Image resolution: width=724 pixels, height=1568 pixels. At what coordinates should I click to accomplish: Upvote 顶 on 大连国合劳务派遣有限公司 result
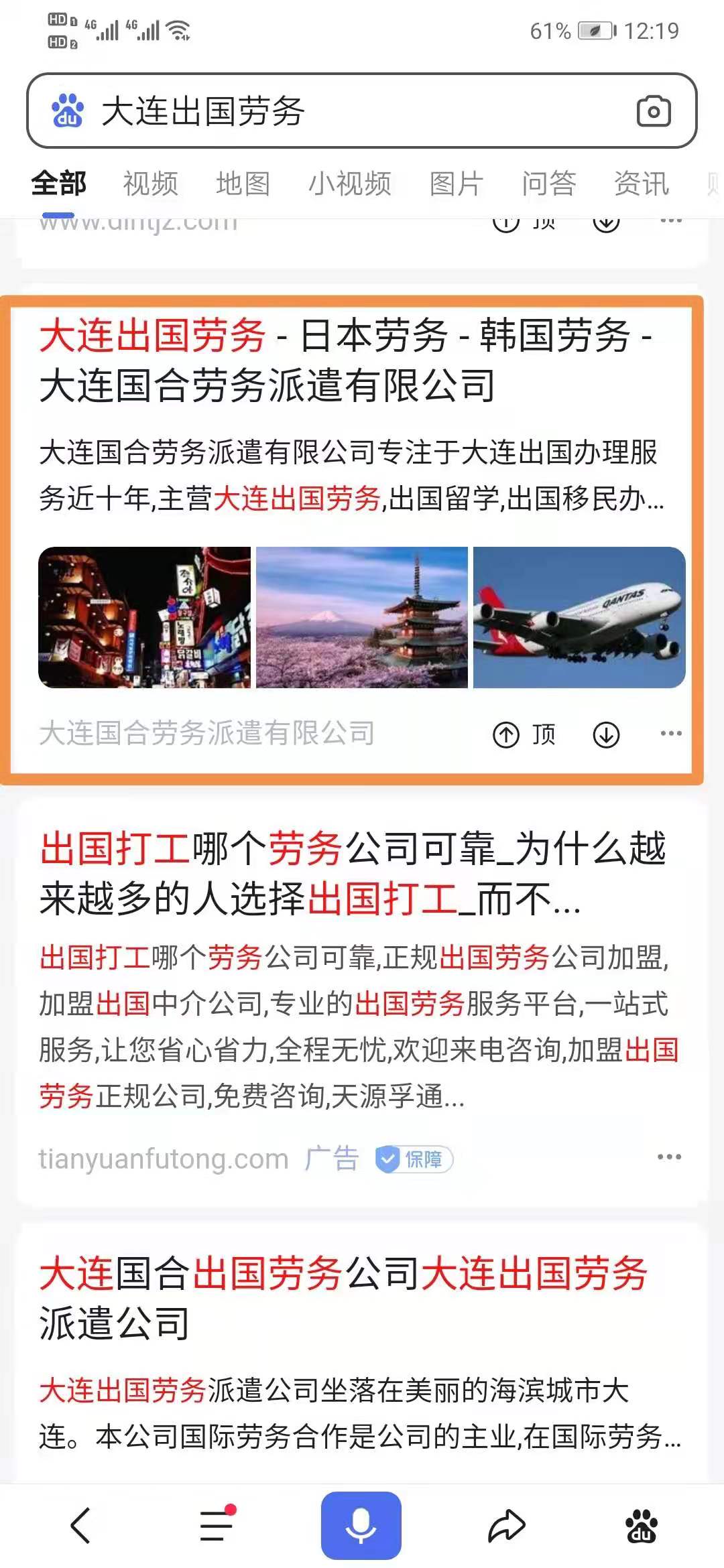point(524,734)
